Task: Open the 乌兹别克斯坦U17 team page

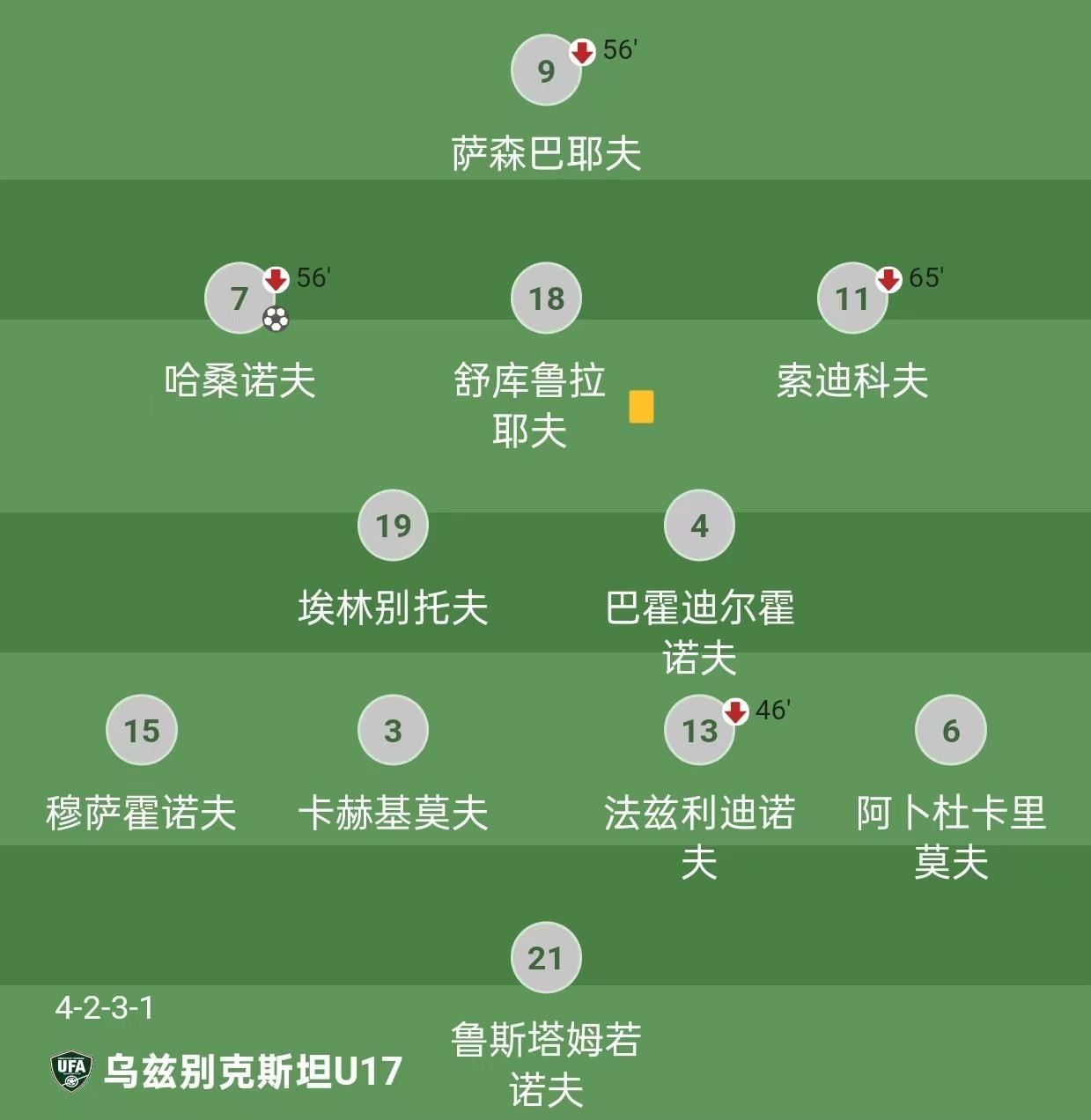Action: [226, 1071]
